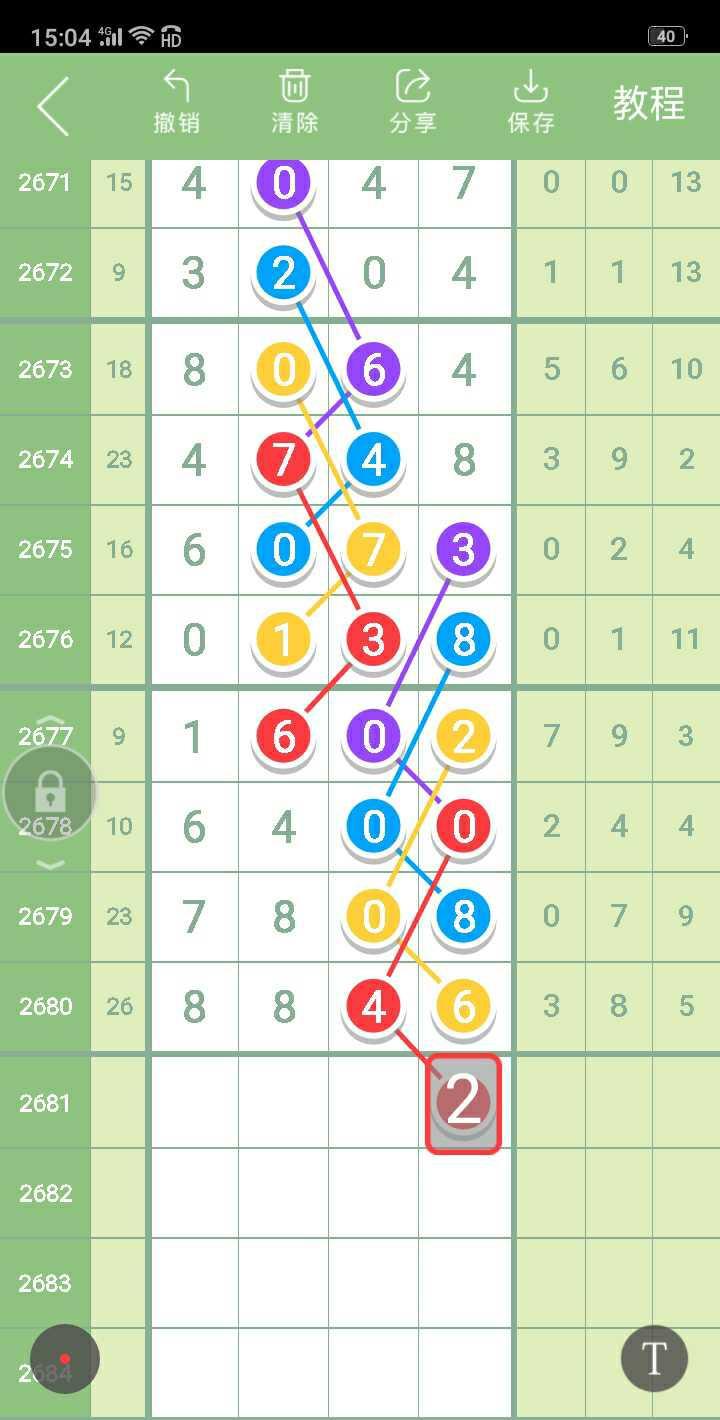Save the chart with 保存
The image size is (720, 1420).
click(530, 102)
